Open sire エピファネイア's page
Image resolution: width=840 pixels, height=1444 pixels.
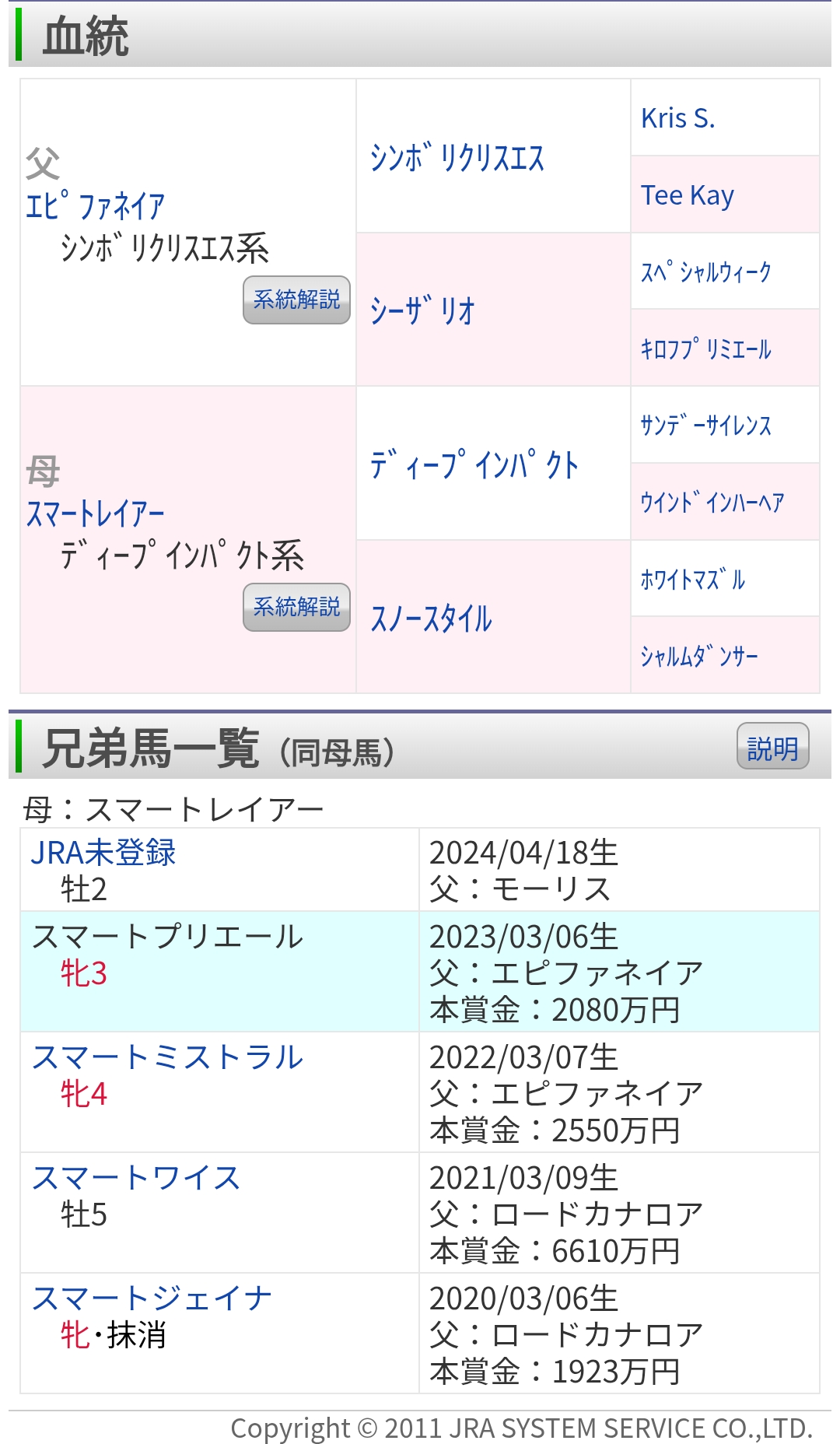coord(96,206)
